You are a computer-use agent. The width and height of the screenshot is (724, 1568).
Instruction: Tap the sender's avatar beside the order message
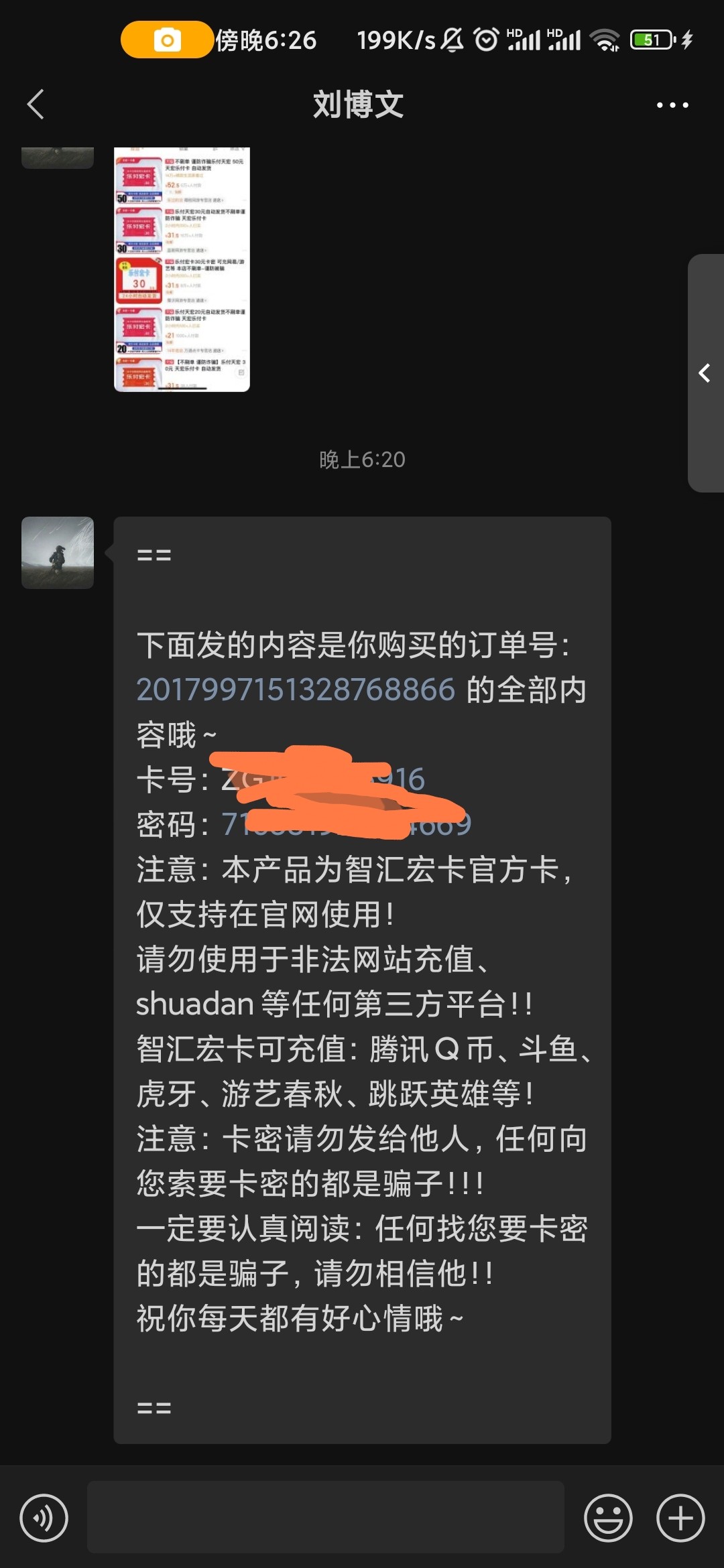click(58, 553)
